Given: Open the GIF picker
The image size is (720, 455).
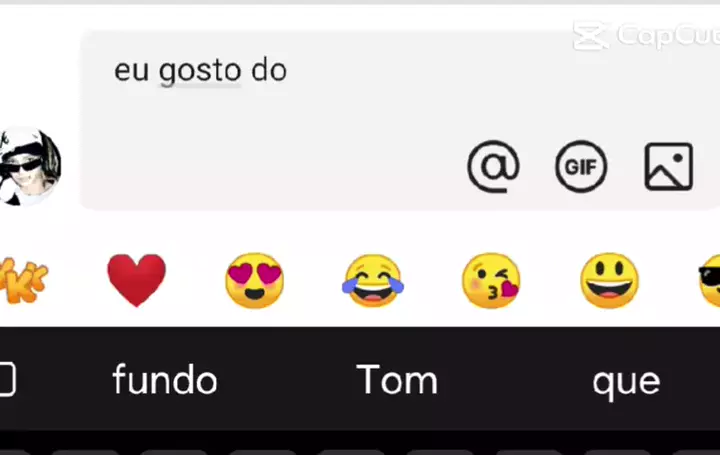Looking at the screenshot, I should tap(581, 166).
